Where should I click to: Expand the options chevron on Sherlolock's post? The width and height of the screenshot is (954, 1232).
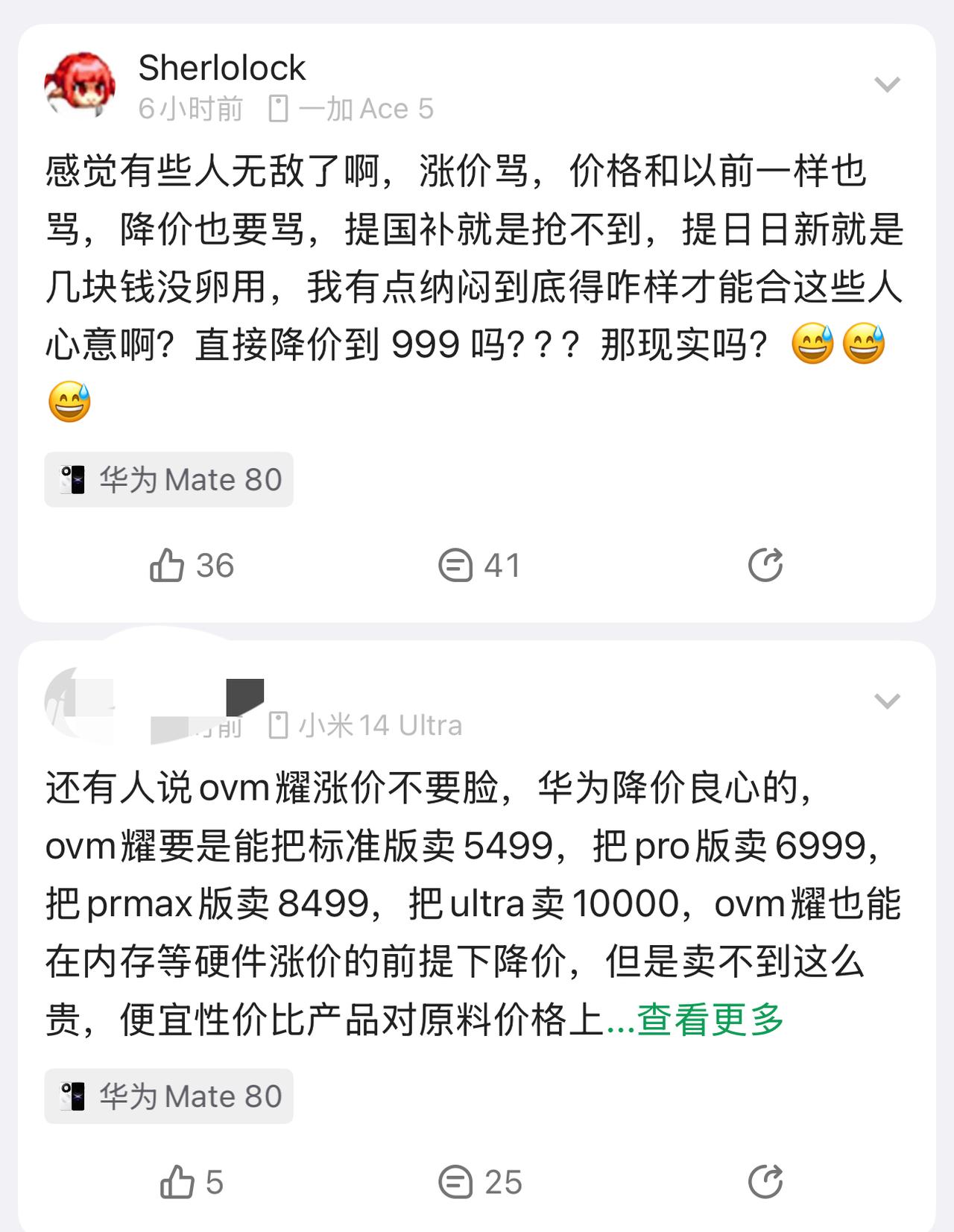[x=887, y=84]
